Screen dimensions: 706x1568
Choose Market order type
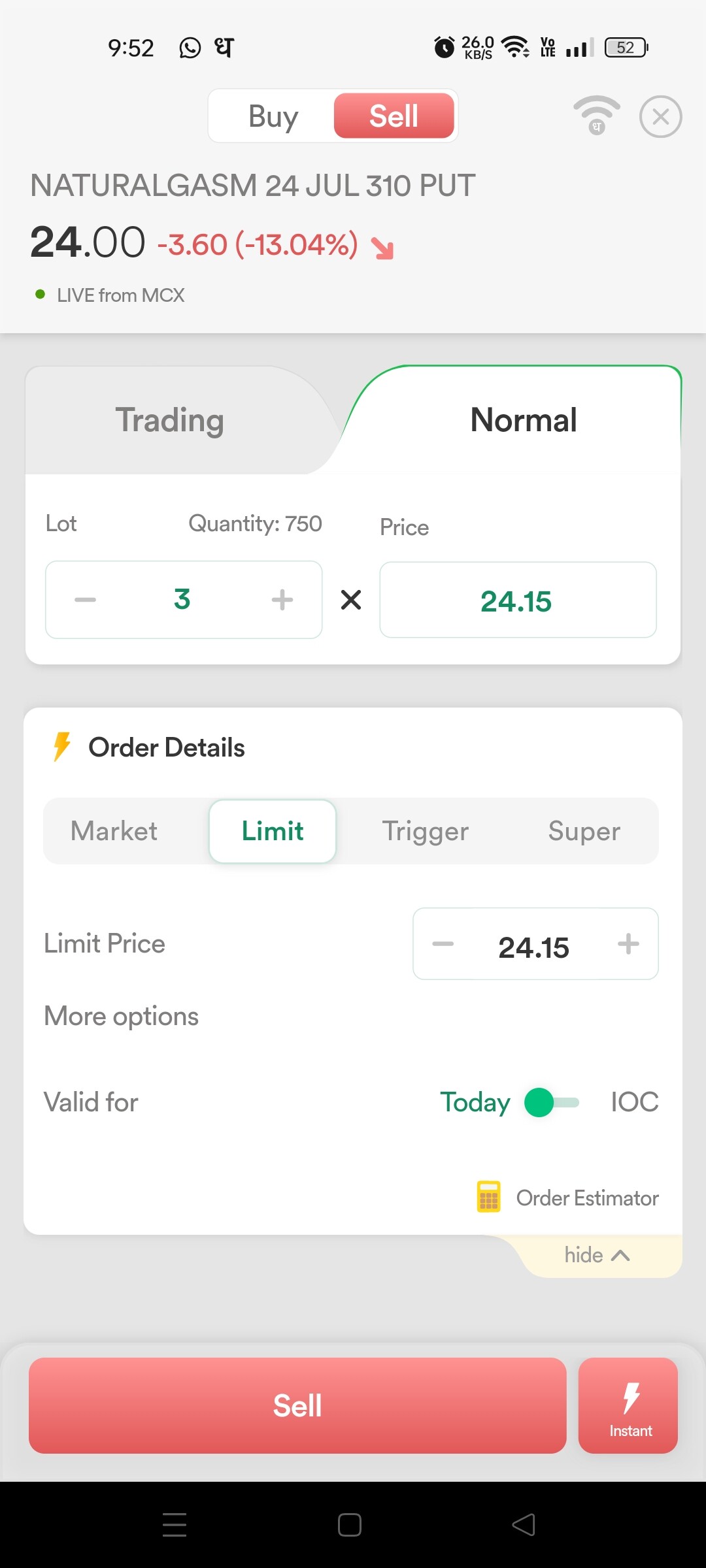pyautogui.click(x=114, y=831)
